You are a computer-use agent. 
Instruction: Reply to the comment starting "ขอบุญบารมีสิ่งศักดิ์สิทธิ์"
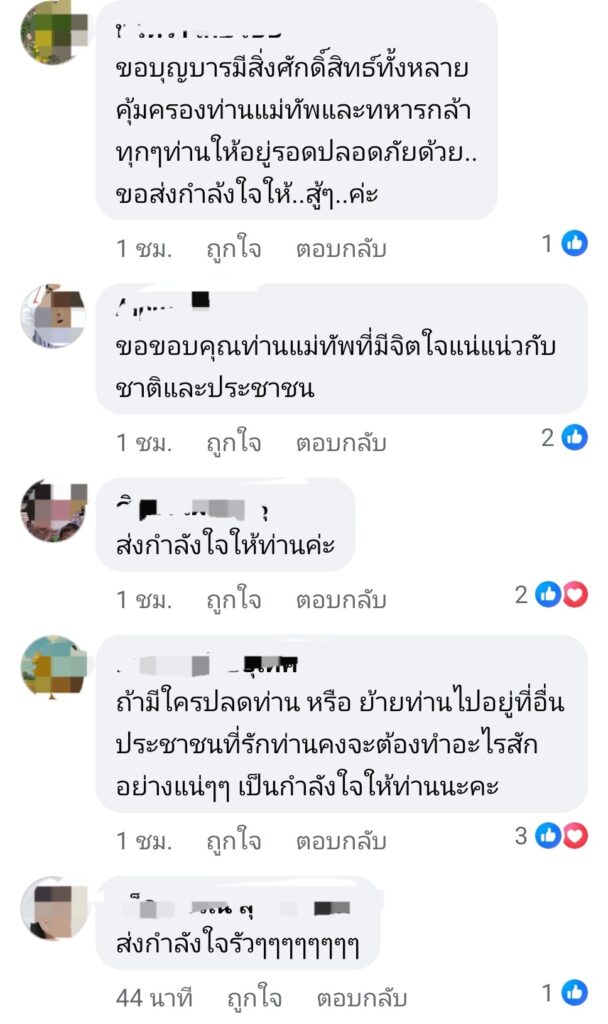pyautogui.click(x=340, y=249)
